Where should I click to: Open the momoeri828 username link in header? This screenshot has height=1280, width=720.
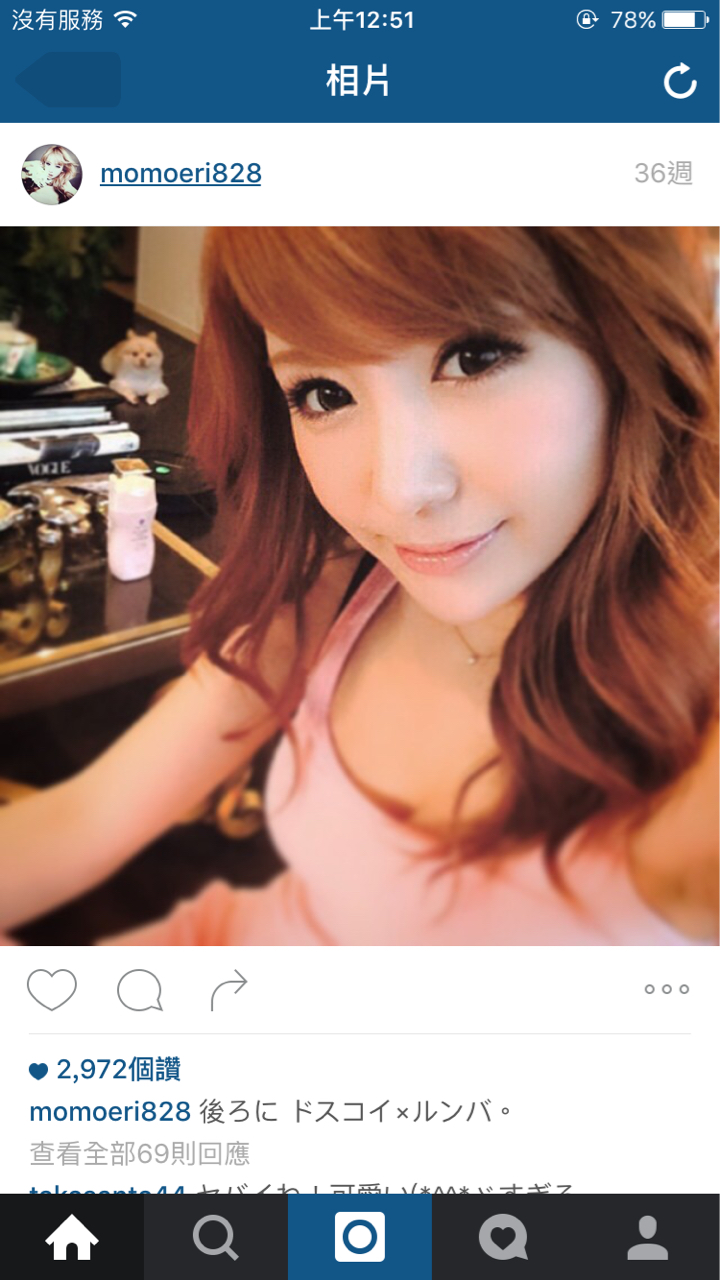tap(181, 174)
